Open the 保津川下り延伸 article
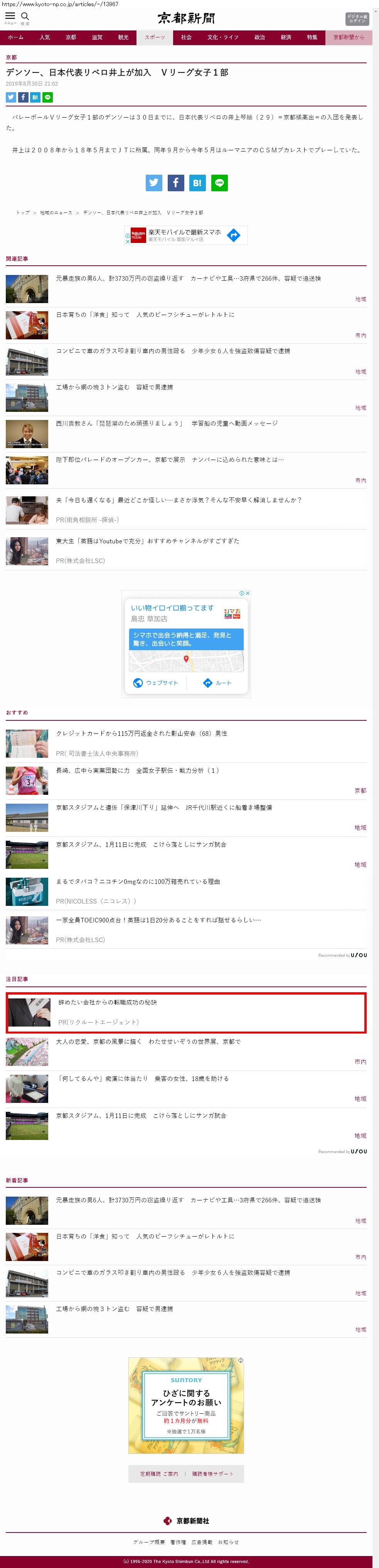The width and height of the screenshot is (379, 1568). [163, 808]
